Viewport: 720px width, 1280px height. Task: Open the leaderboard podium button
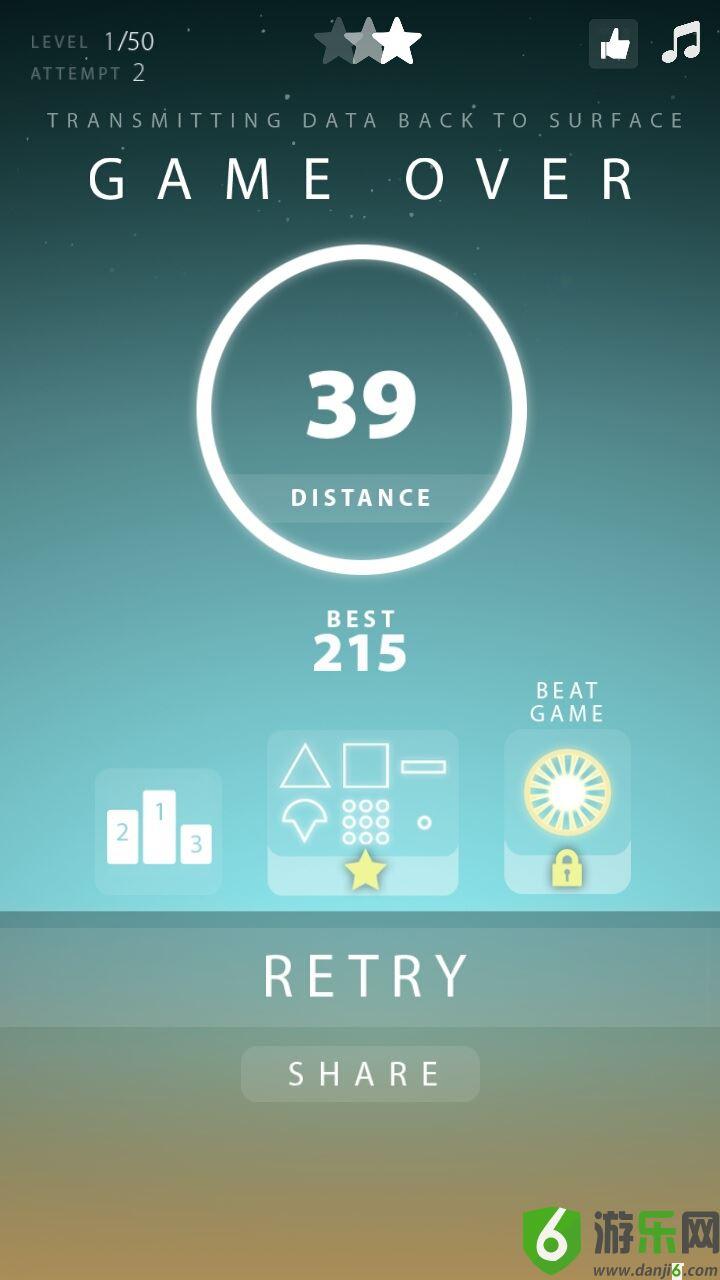coord(158,831)
